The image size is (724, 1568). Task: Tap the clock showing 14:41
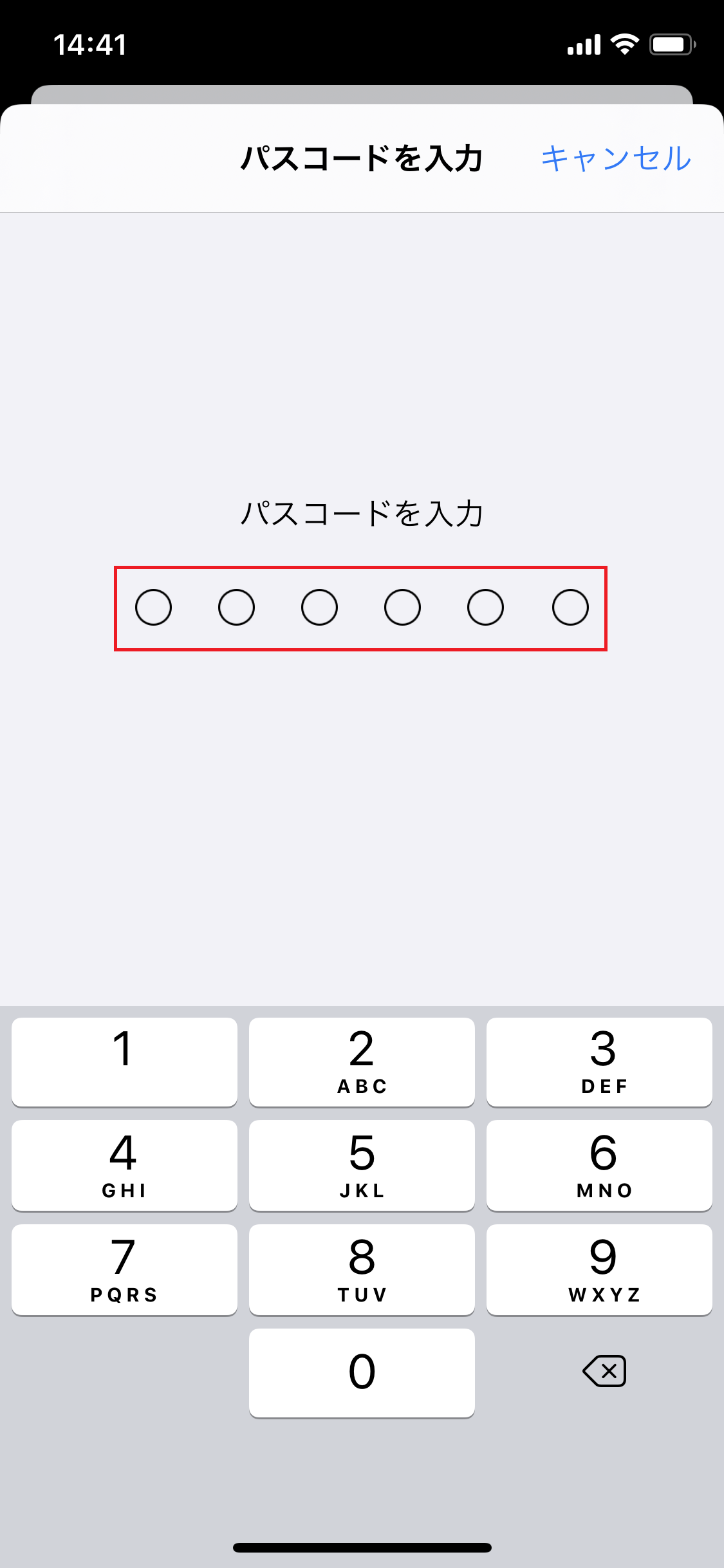90,44
